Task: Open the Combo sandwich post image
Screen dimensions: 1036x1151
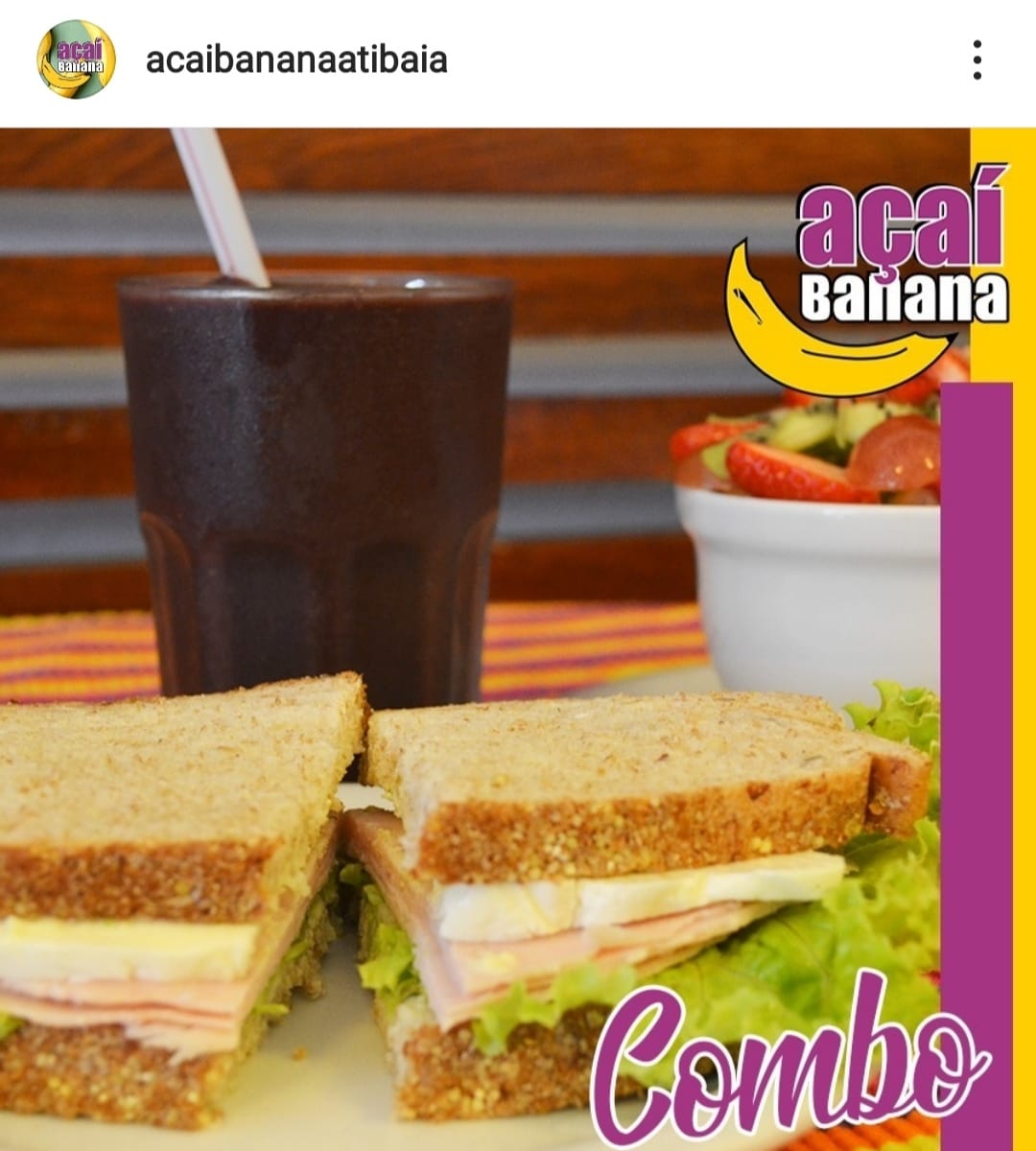Action: (x=518, y=638)
